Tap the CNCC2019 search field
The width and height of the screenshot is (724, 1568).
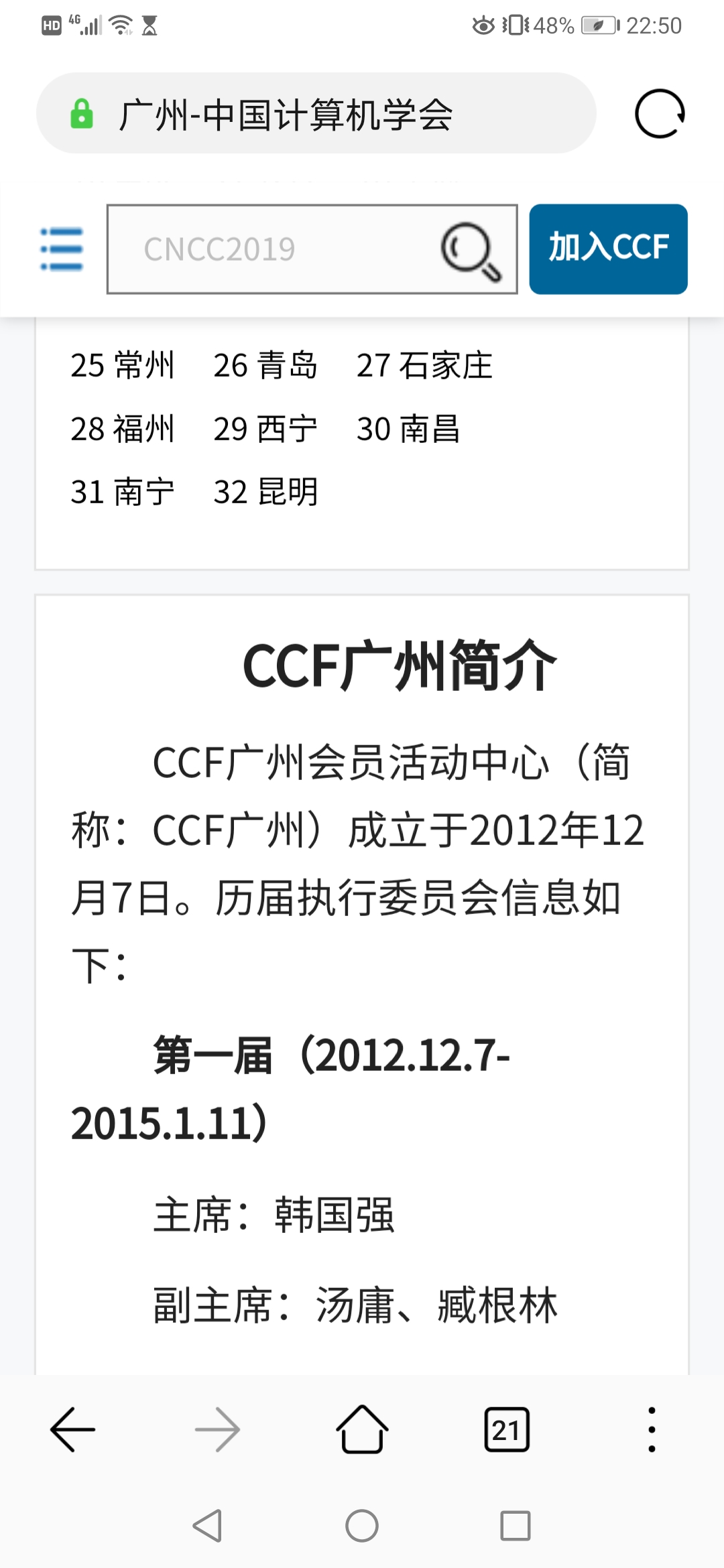268,249
